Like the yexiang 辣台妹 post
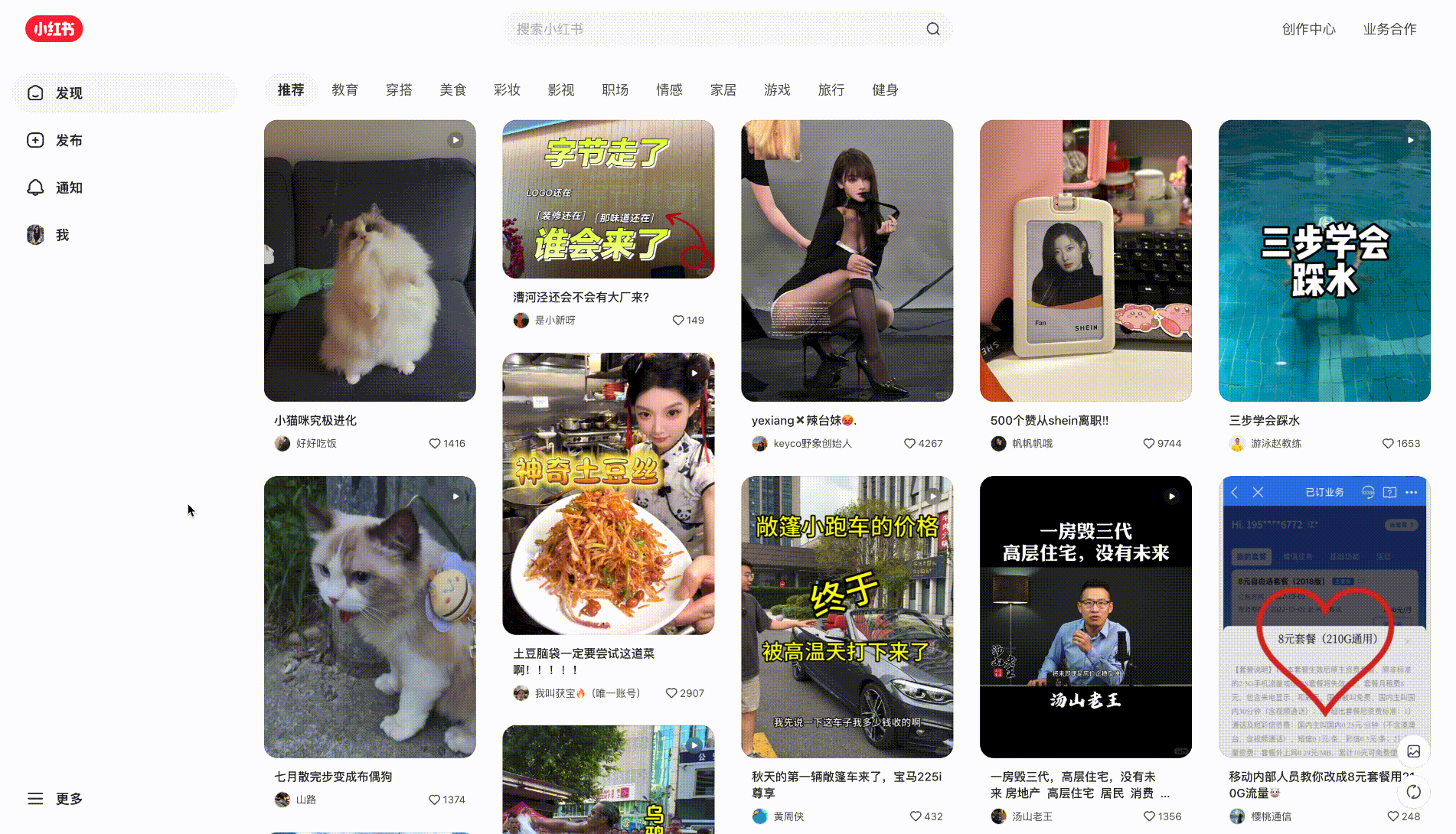 909,444
